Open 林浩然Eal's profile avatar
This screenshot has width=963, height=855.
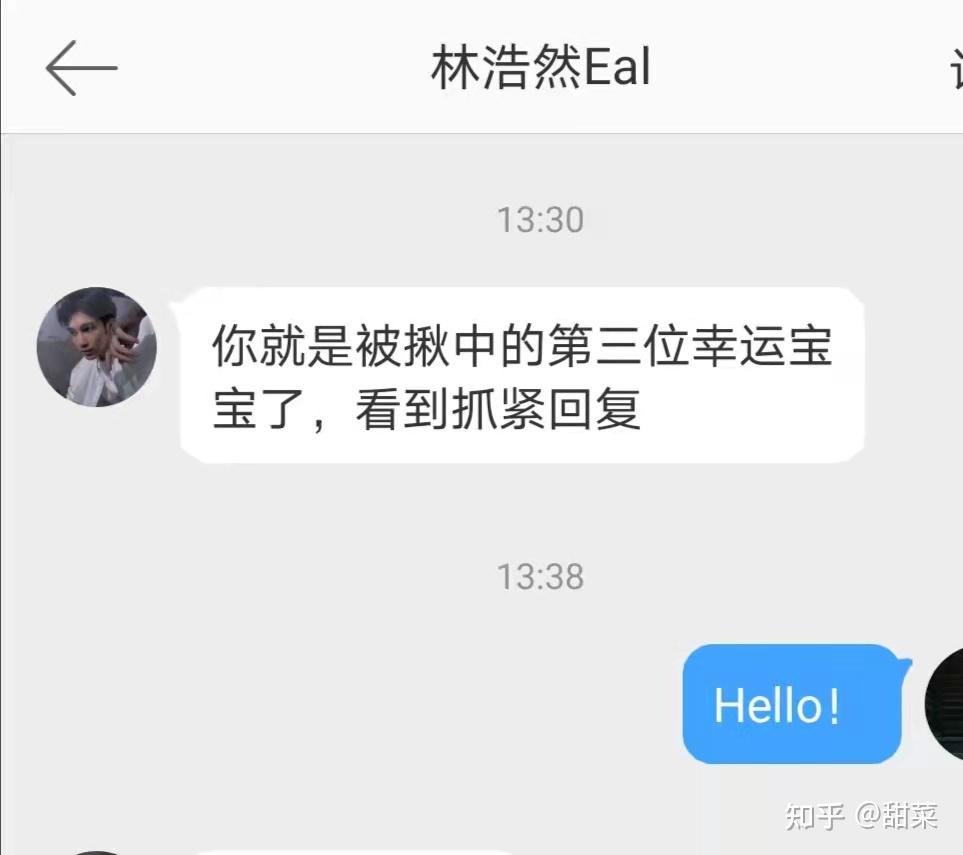pos(96,346)
